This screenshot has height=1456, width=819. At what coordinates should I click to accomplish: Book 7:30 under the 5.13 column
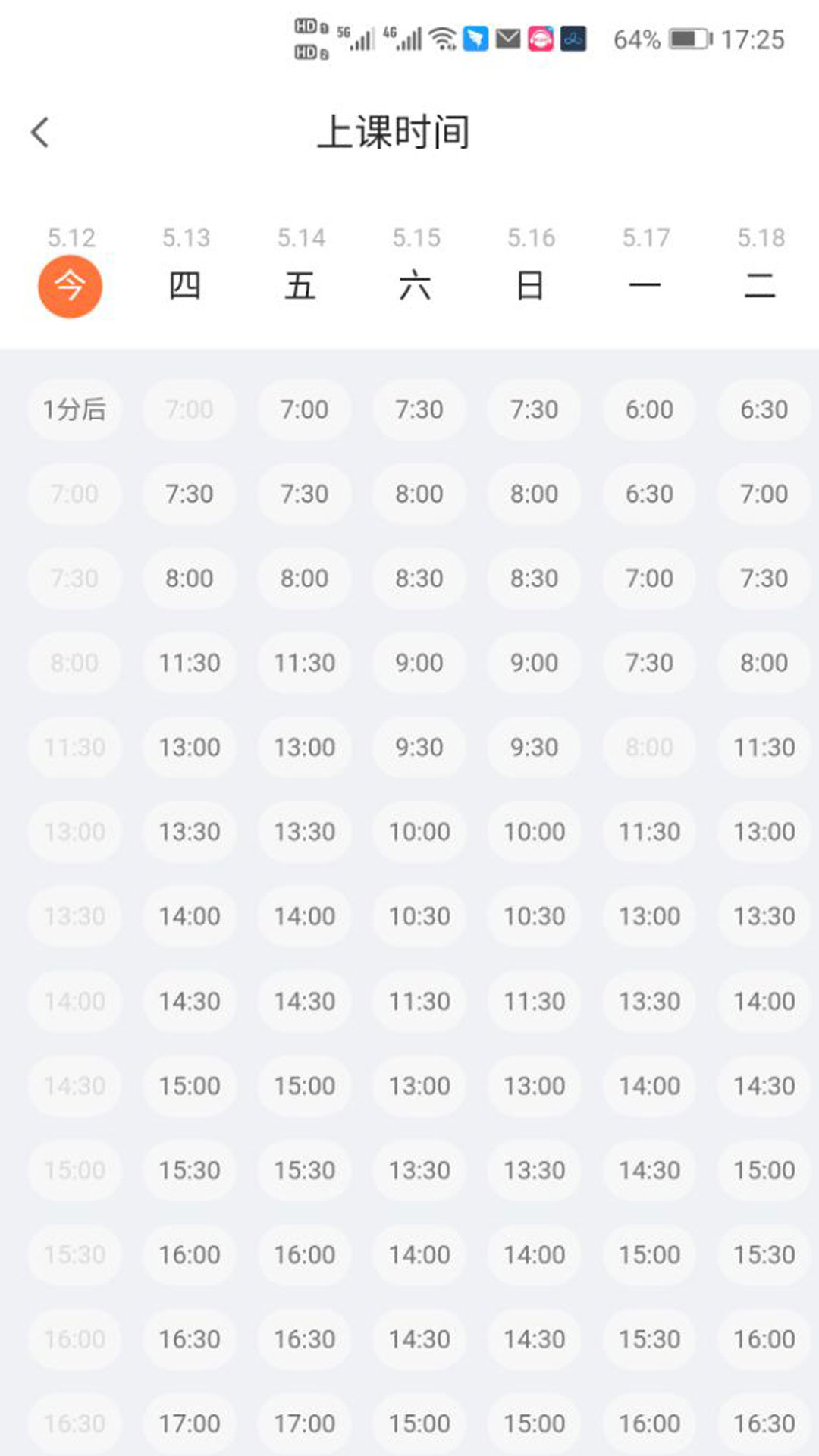190,494
